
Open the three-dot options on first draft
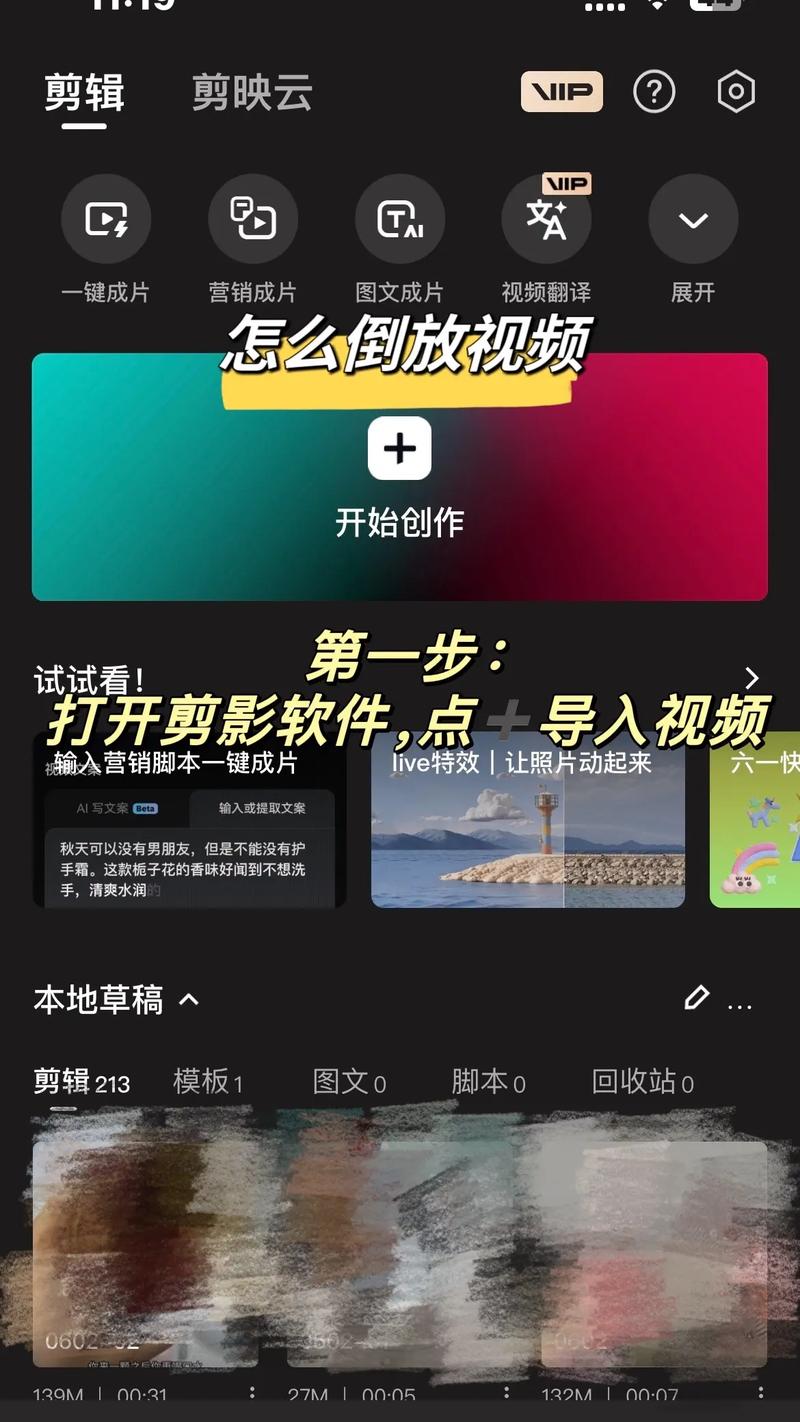coord(253,1392)
